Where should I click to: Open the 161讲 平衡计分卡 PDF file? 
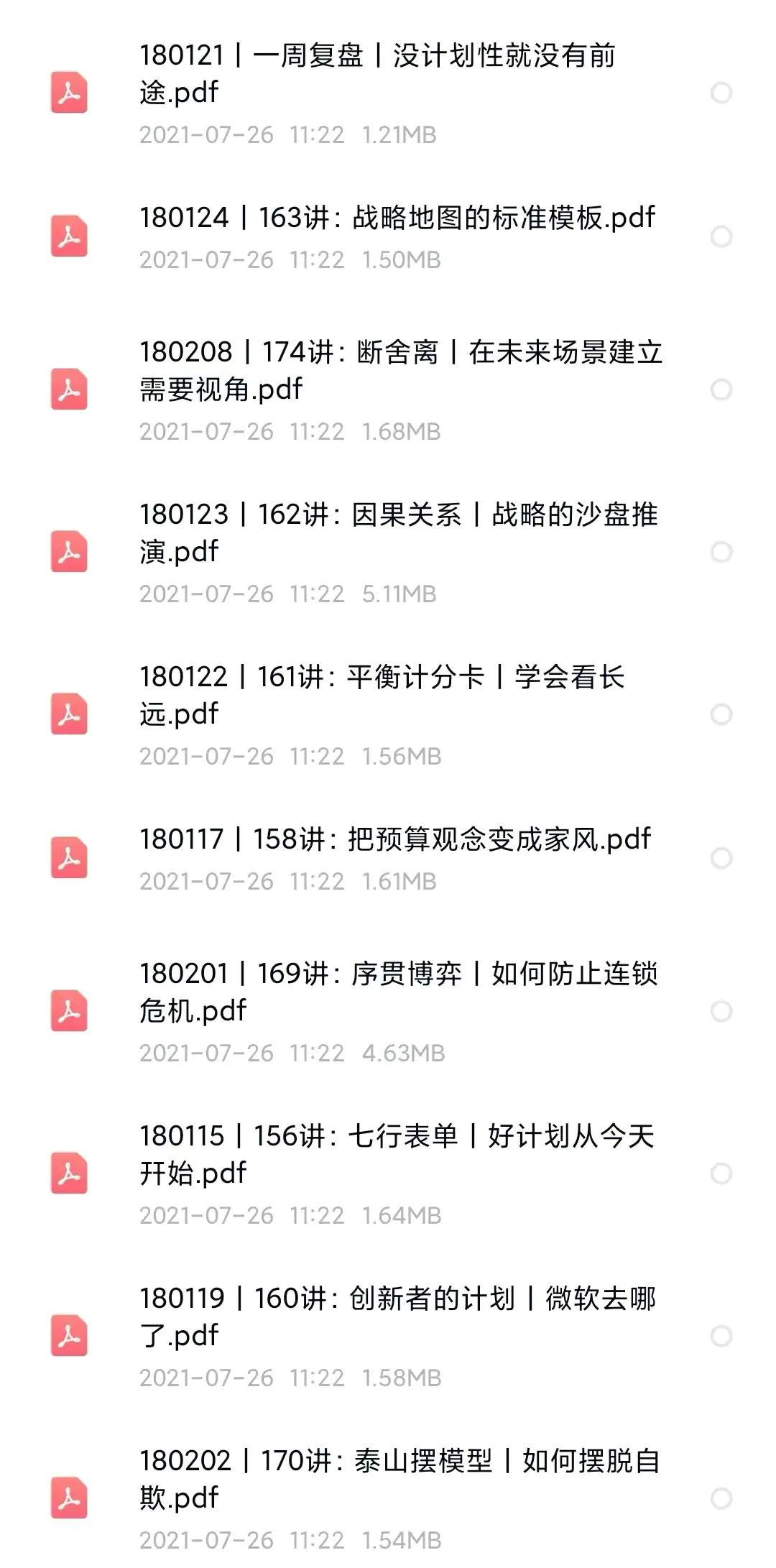click(x=382, y=695)
